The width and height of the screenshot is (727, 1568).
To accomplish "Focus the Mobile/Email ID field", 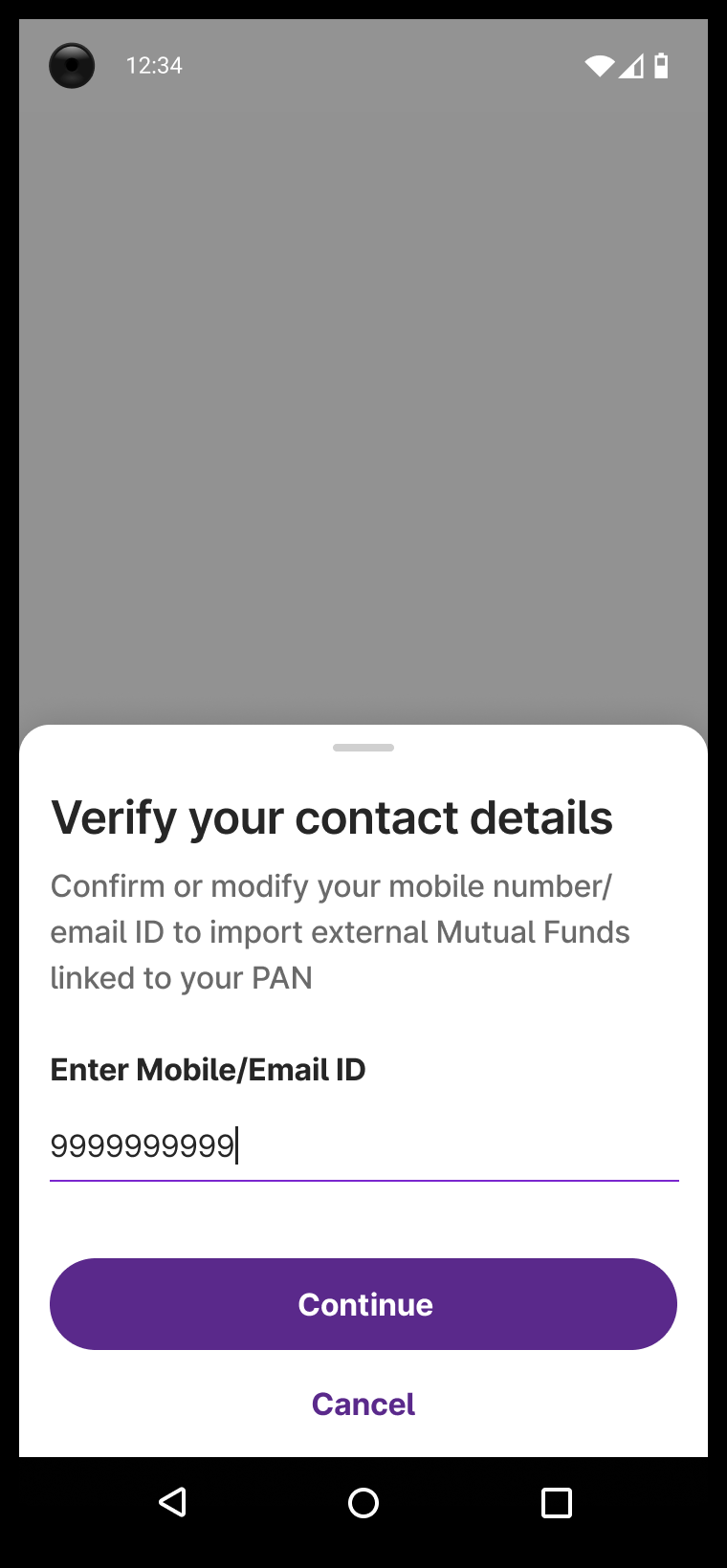I will click(363, 1145).
